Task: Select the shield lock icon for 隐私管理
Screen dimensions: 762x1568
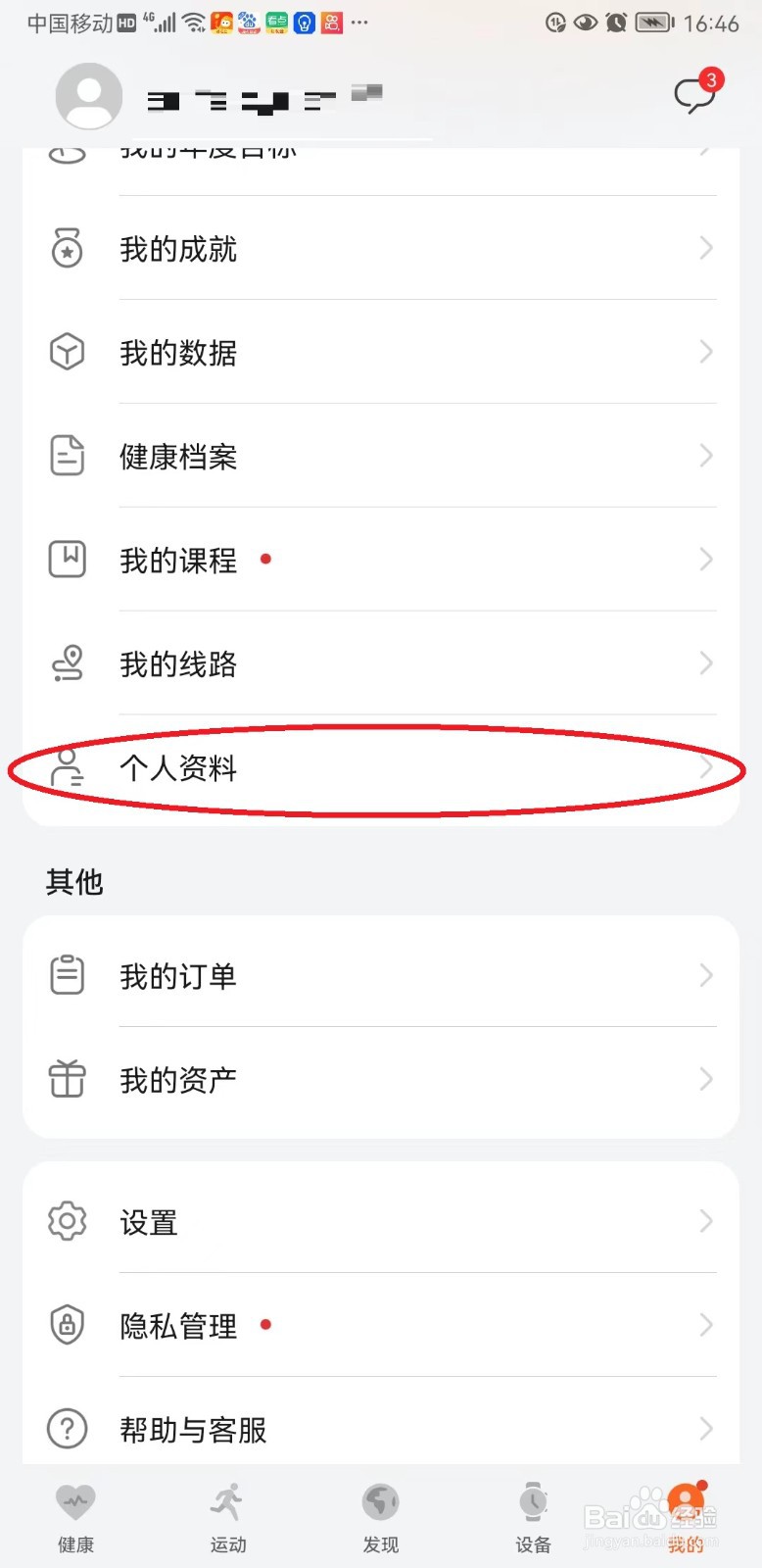Action: (67, 1325)
